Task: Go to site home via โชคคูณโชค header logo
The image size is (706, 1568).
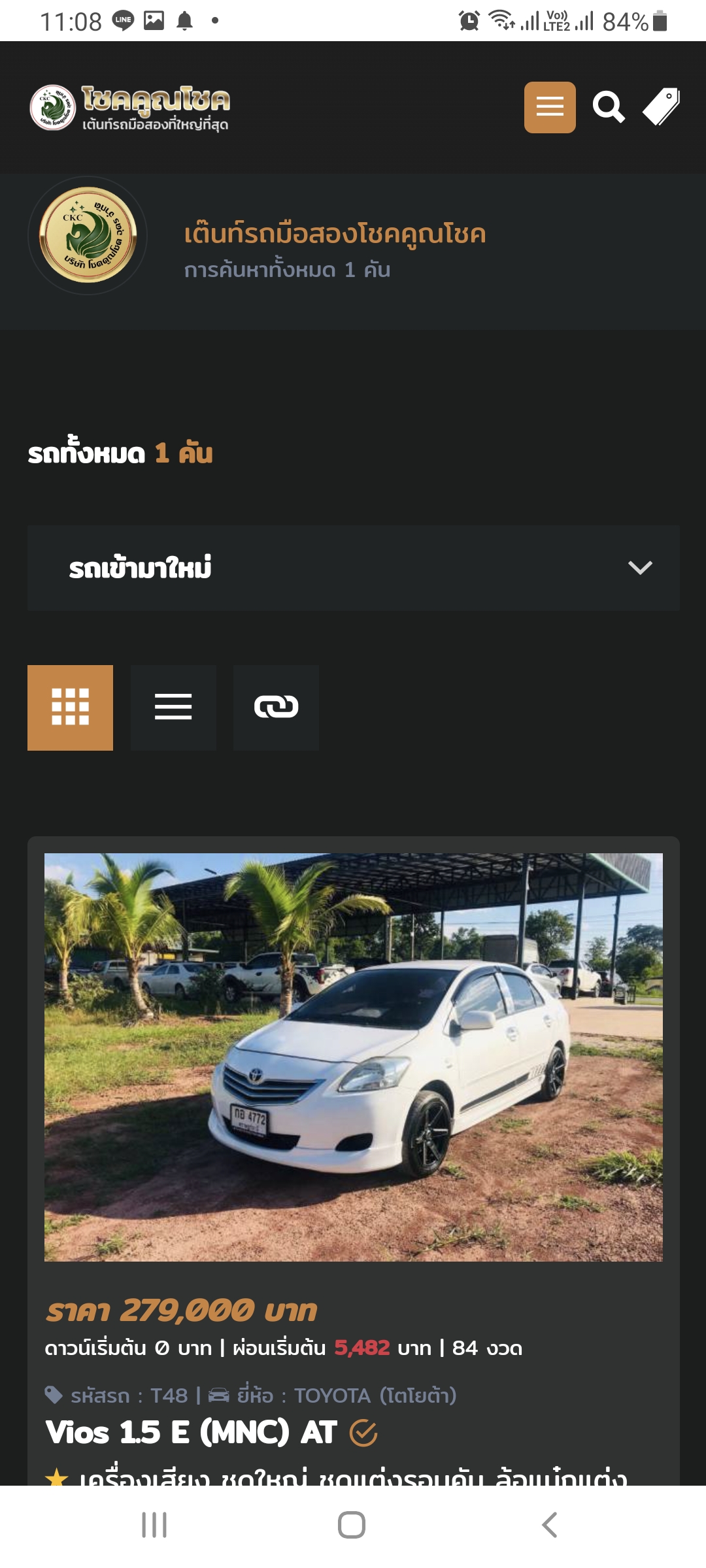Action: pyautogui.click(x=130, y=107)
